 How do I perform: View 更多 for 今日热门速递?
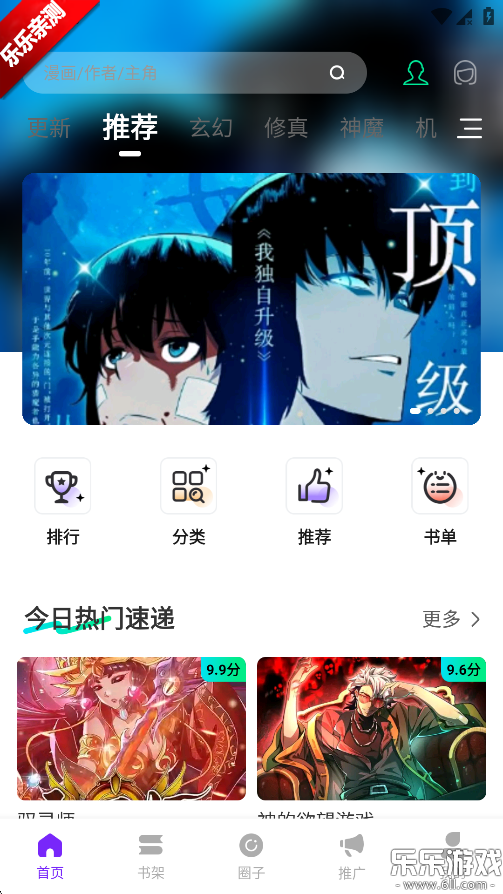452,619
